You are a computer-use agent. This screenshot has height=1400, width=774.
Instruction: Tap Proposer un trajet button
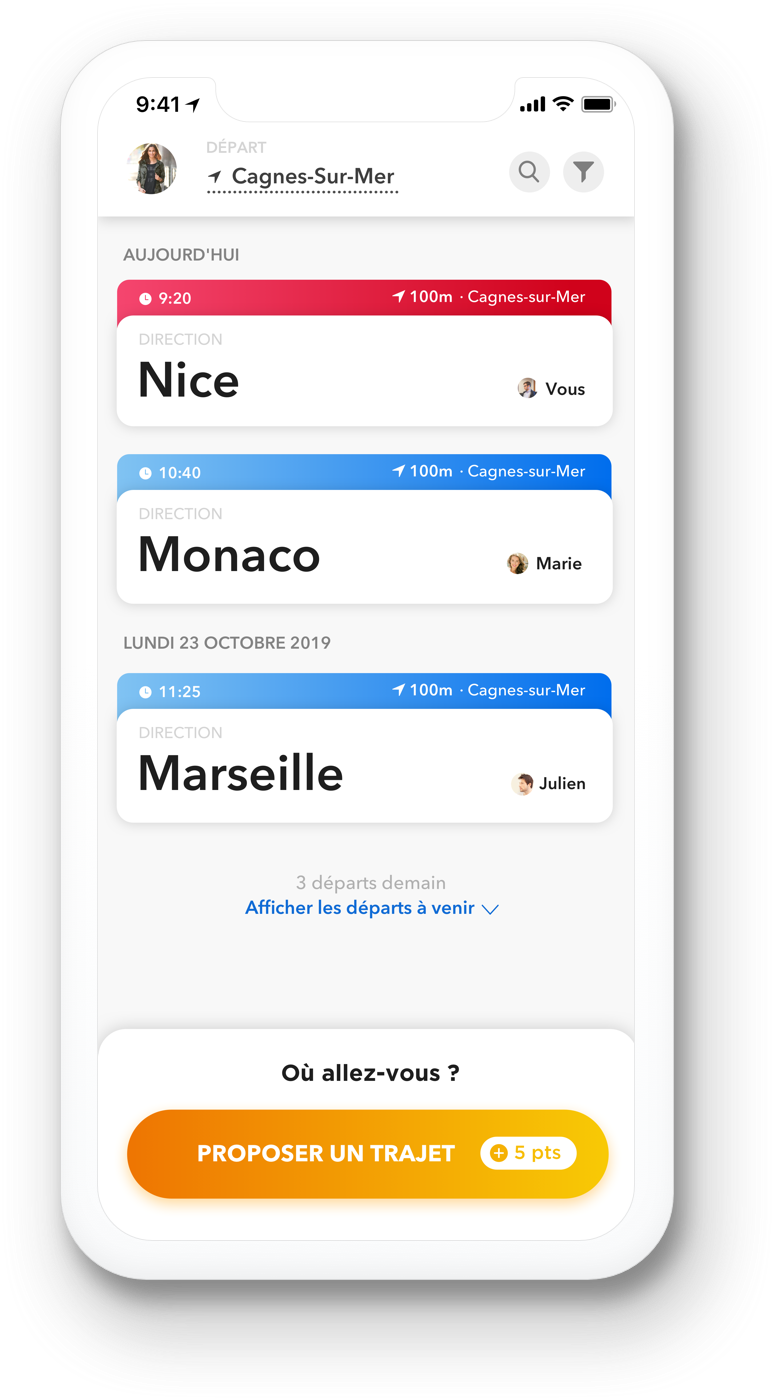(367, 1153)
